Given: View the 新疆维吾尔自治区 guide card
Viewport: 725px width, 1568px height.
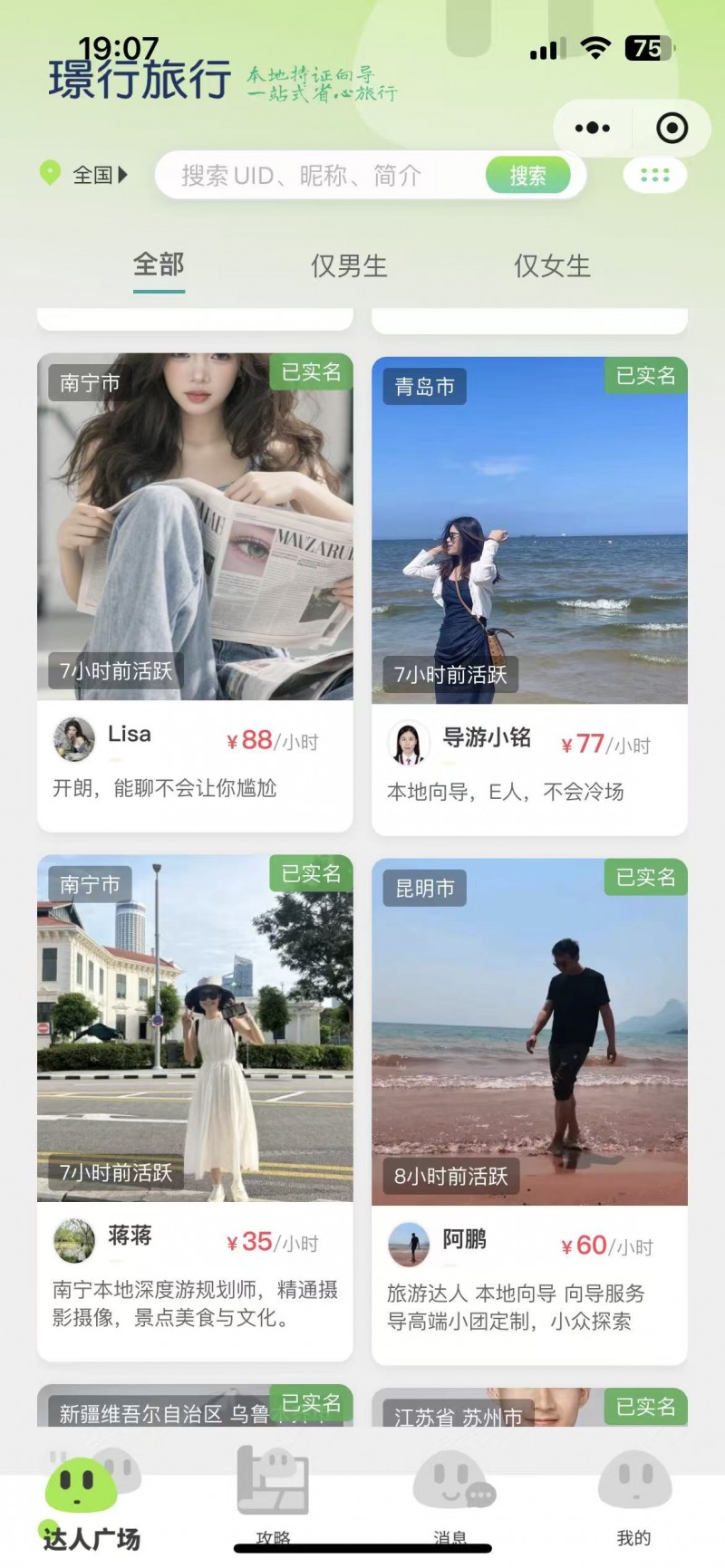Looking at the screenshot, I should 195,1409.
